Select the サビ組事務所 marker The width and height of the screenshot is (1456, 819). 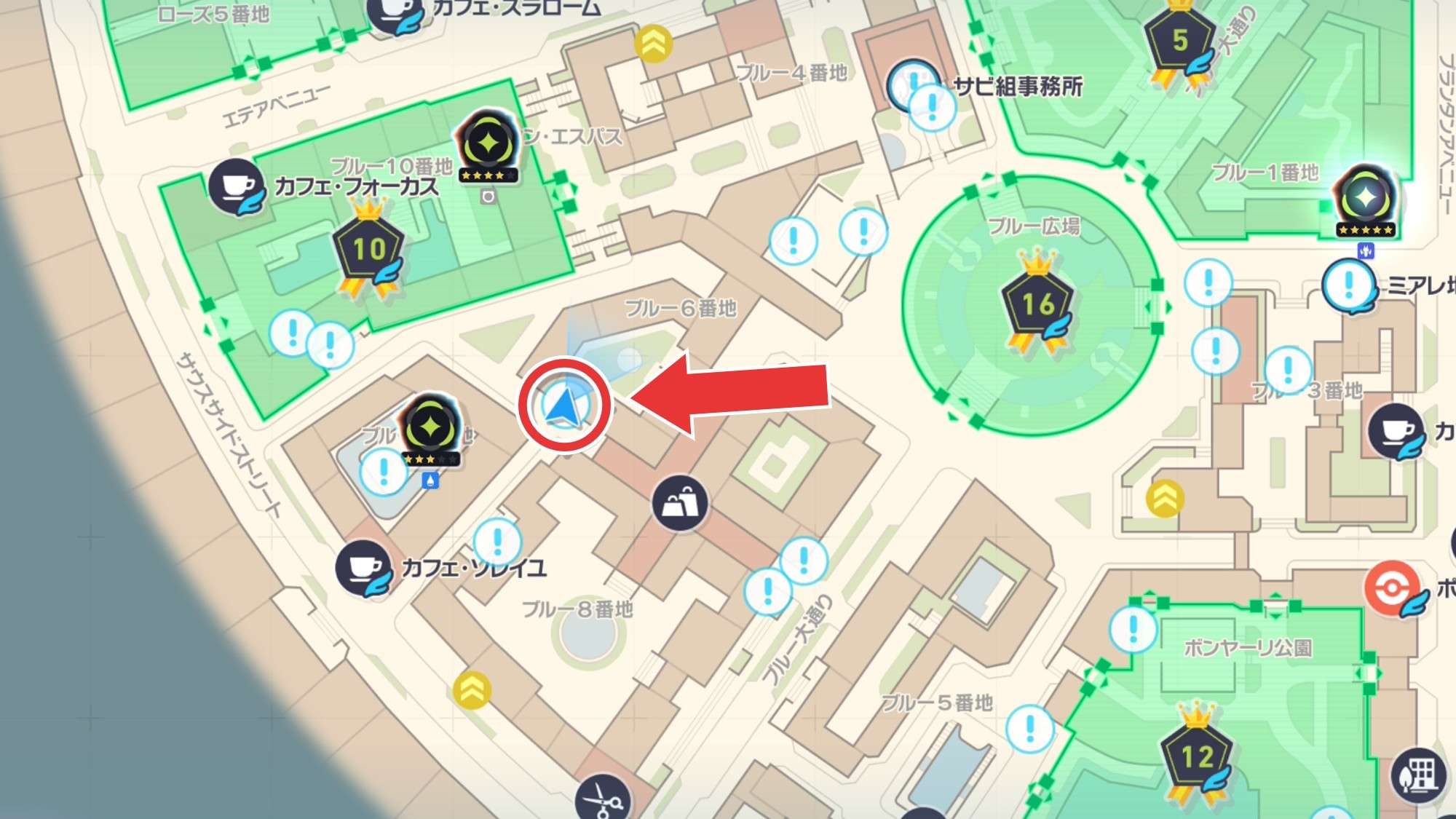pos(913,84)
